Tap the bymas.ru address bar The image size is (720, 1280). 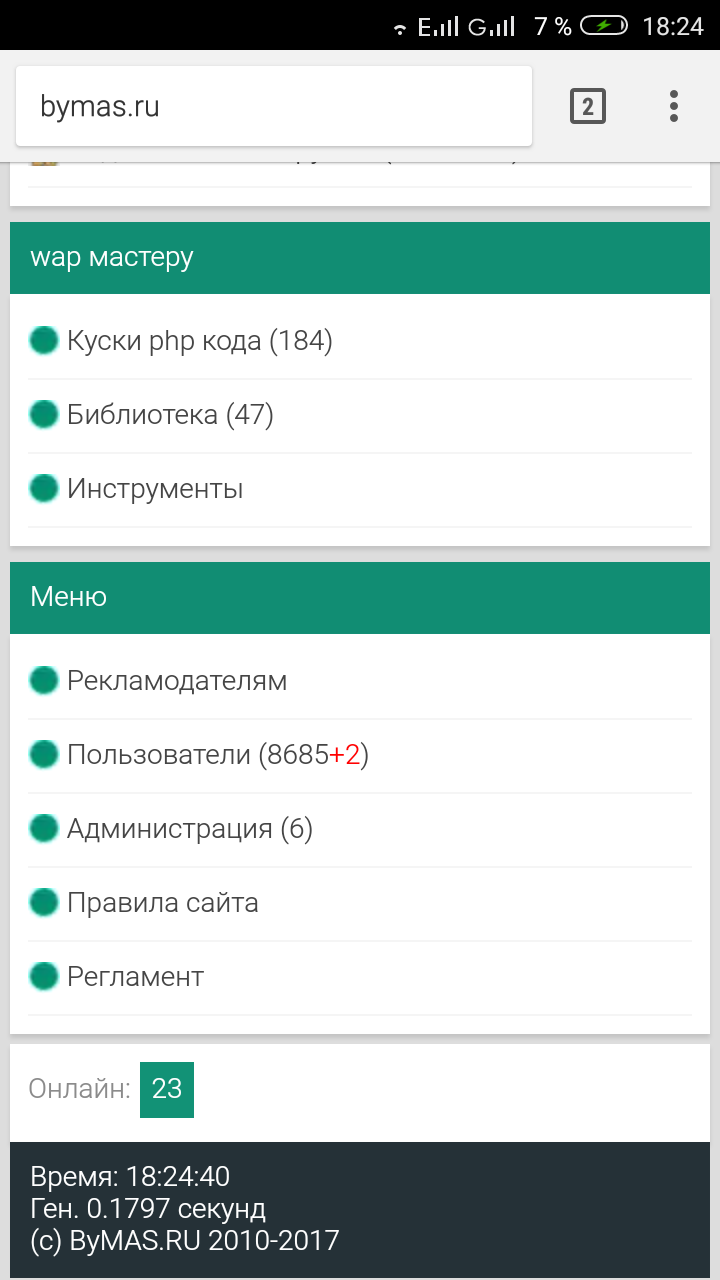[x=272, y=106]
